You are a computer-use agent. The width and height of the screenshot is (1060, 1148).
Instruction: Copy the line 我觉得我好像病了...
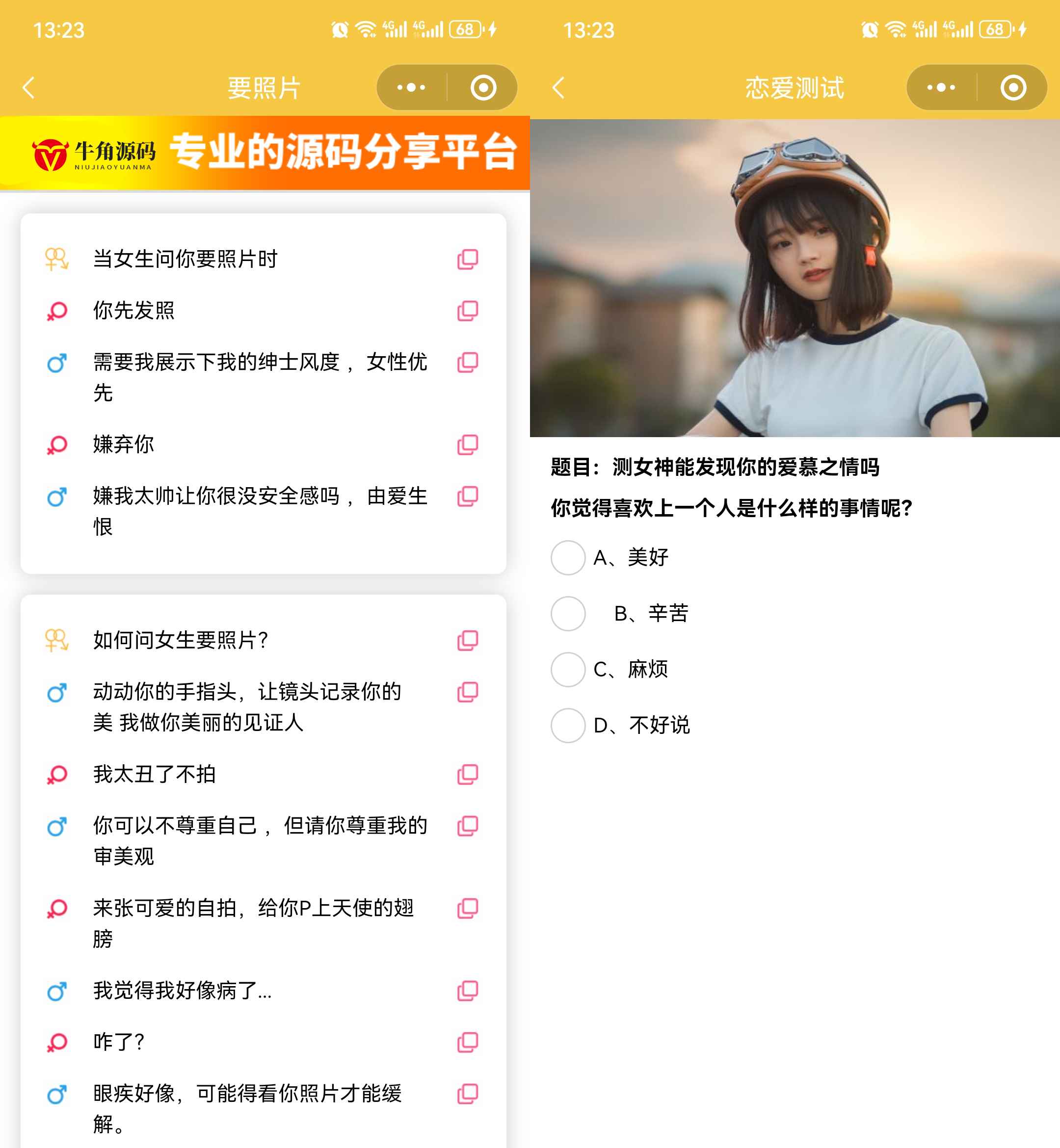pos(468,991)
